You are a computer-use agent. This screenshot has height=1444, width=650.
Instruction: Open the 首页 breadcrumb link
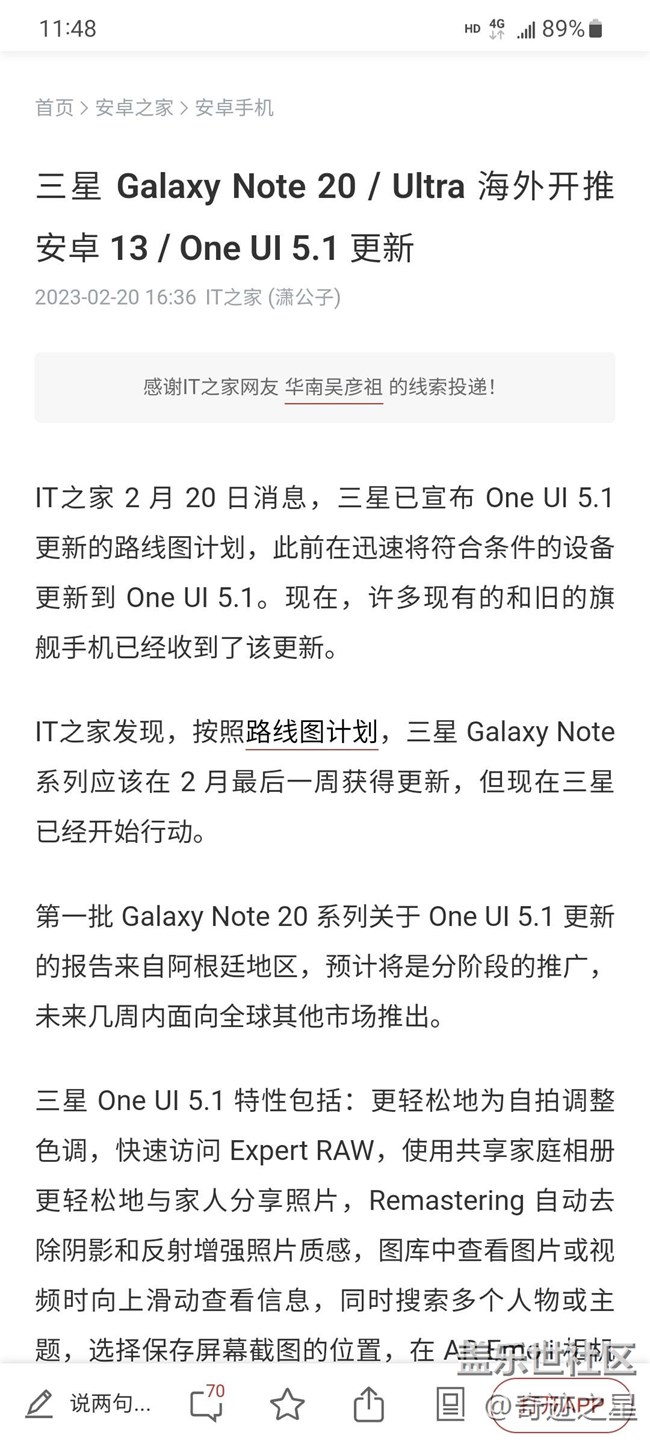[54, 108]
